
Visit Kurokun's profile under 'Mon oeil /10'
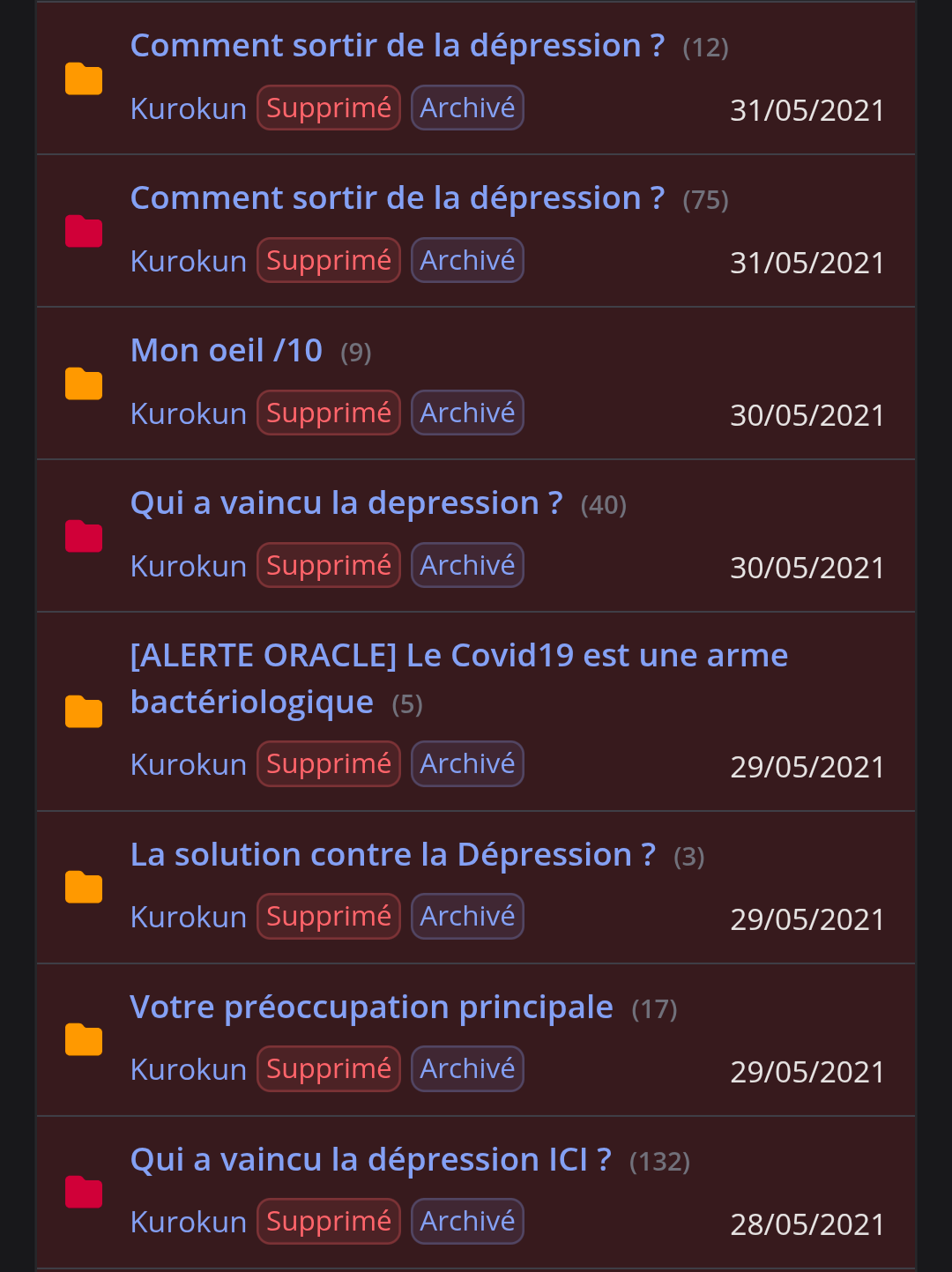pyautogui.click(x=188, y=413)
